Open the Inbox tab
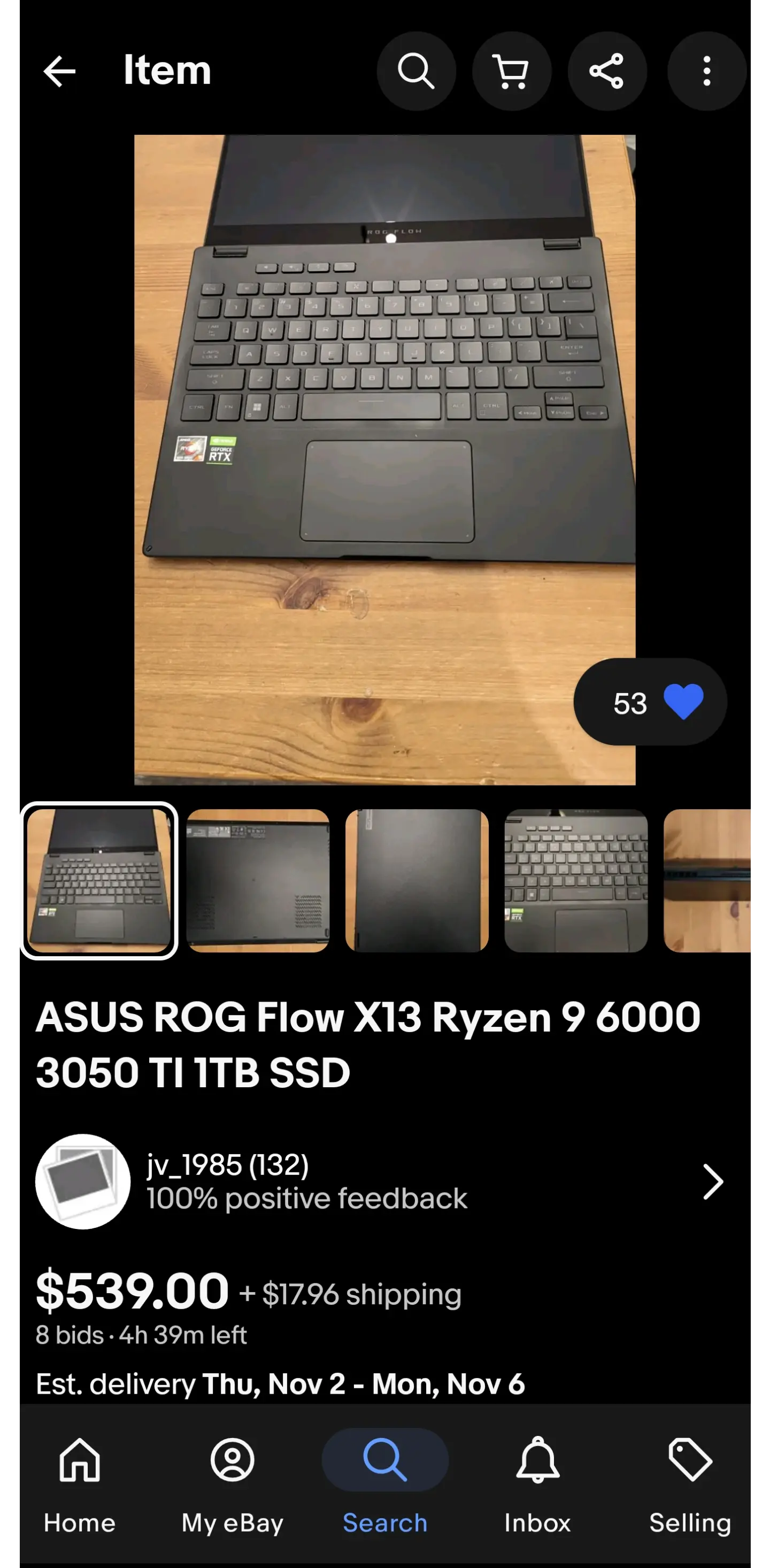Image resolution: width=770 pixels, height=1568 pixels. pos(537,1485)
